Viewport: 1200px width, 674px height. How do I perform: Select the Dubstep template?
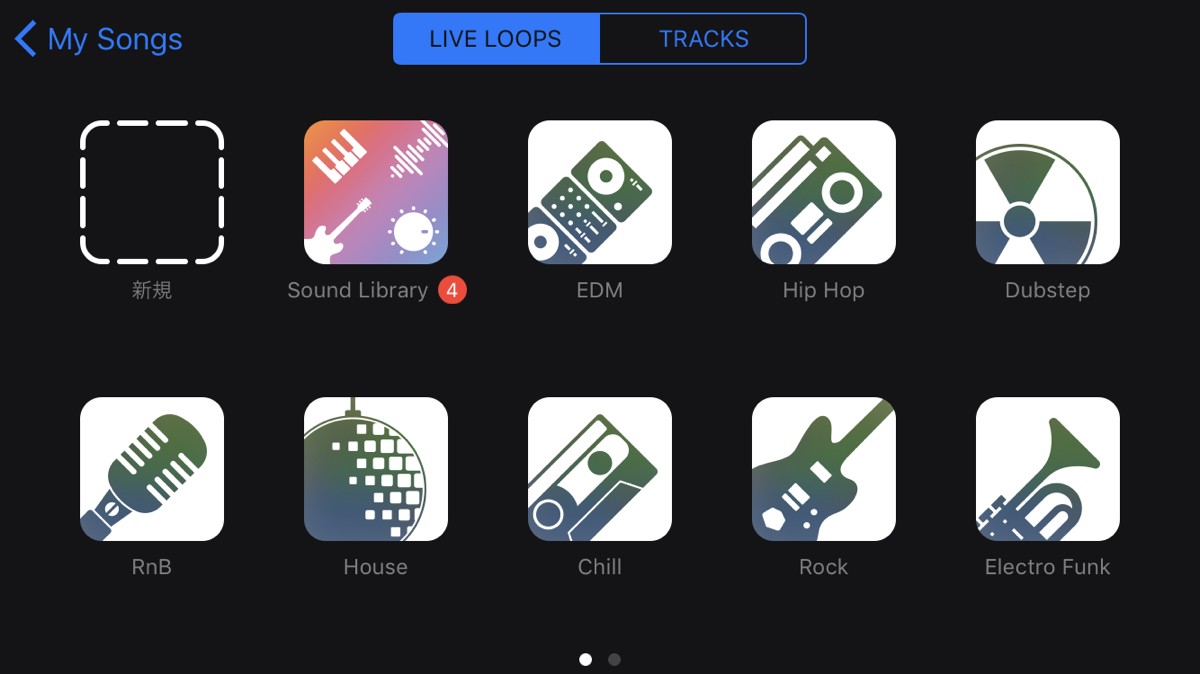coord(1048,192)
